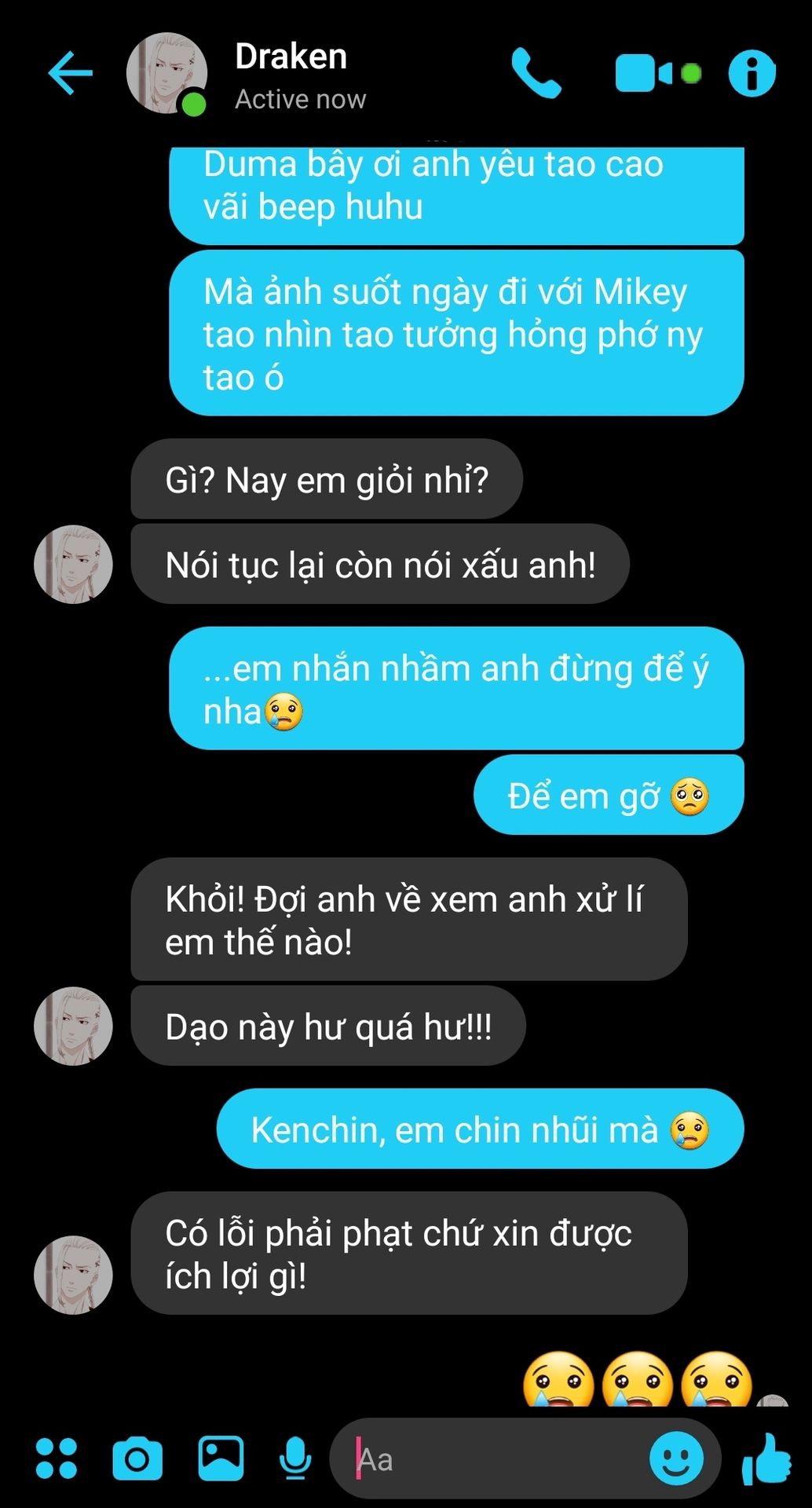Tap Draken's avatar beside 'Dạo này hư quá hư!!!'

(73, 1026)
